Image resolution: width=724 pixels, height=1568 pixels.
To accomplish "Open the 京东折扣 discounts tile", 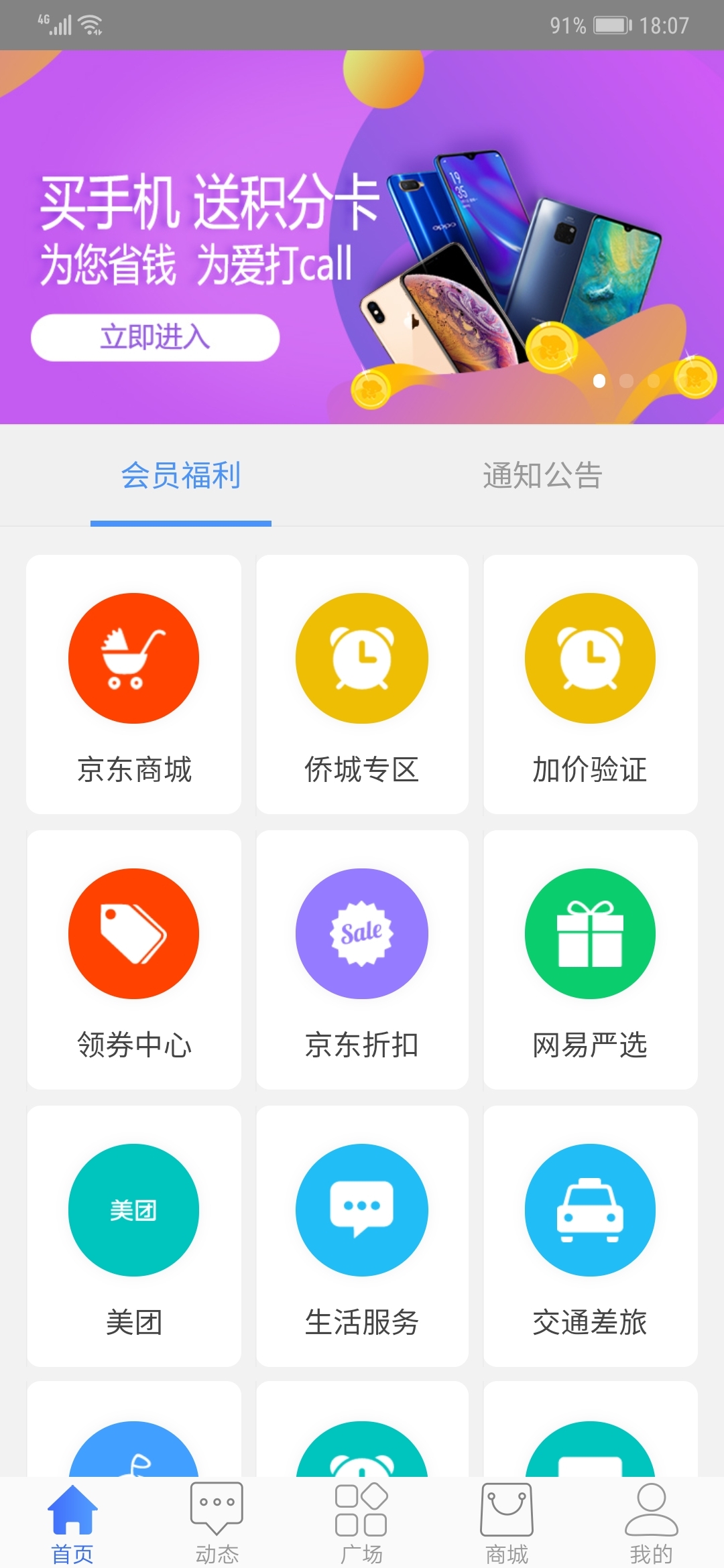I will pos(362,960).
